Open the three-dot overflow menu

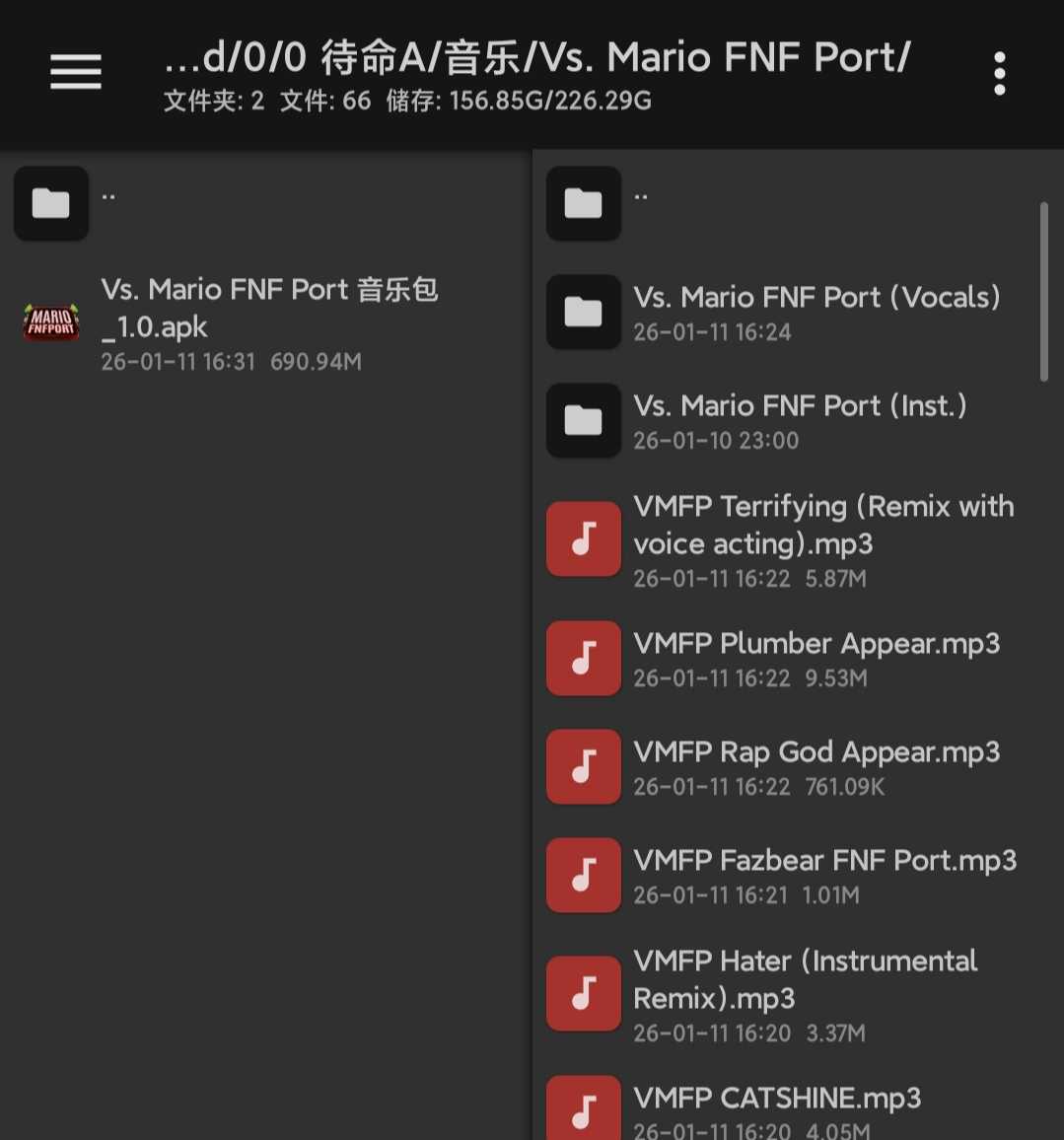[x=999, y=74]
